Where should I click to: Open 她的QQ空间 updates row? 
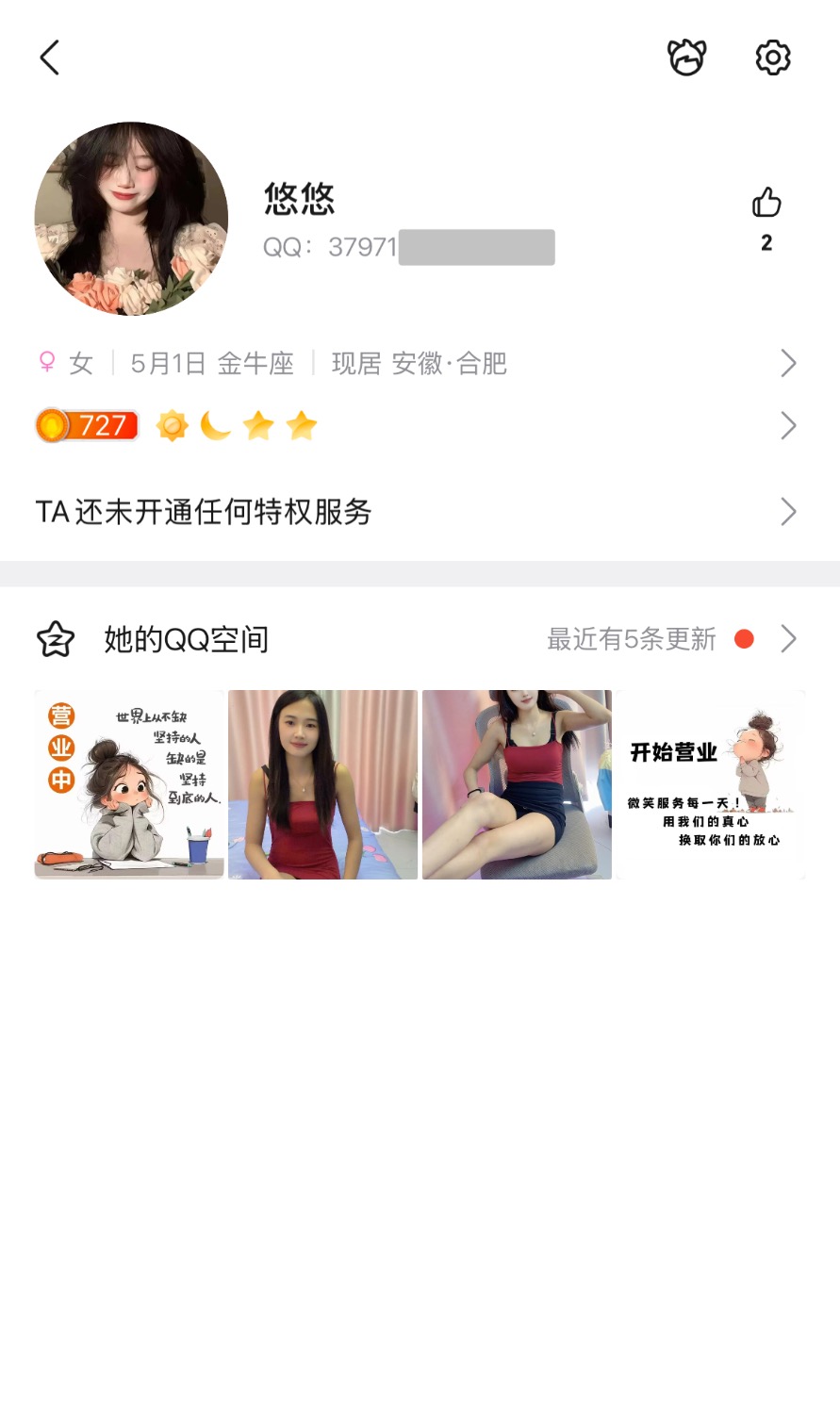(x=415, y=639)
